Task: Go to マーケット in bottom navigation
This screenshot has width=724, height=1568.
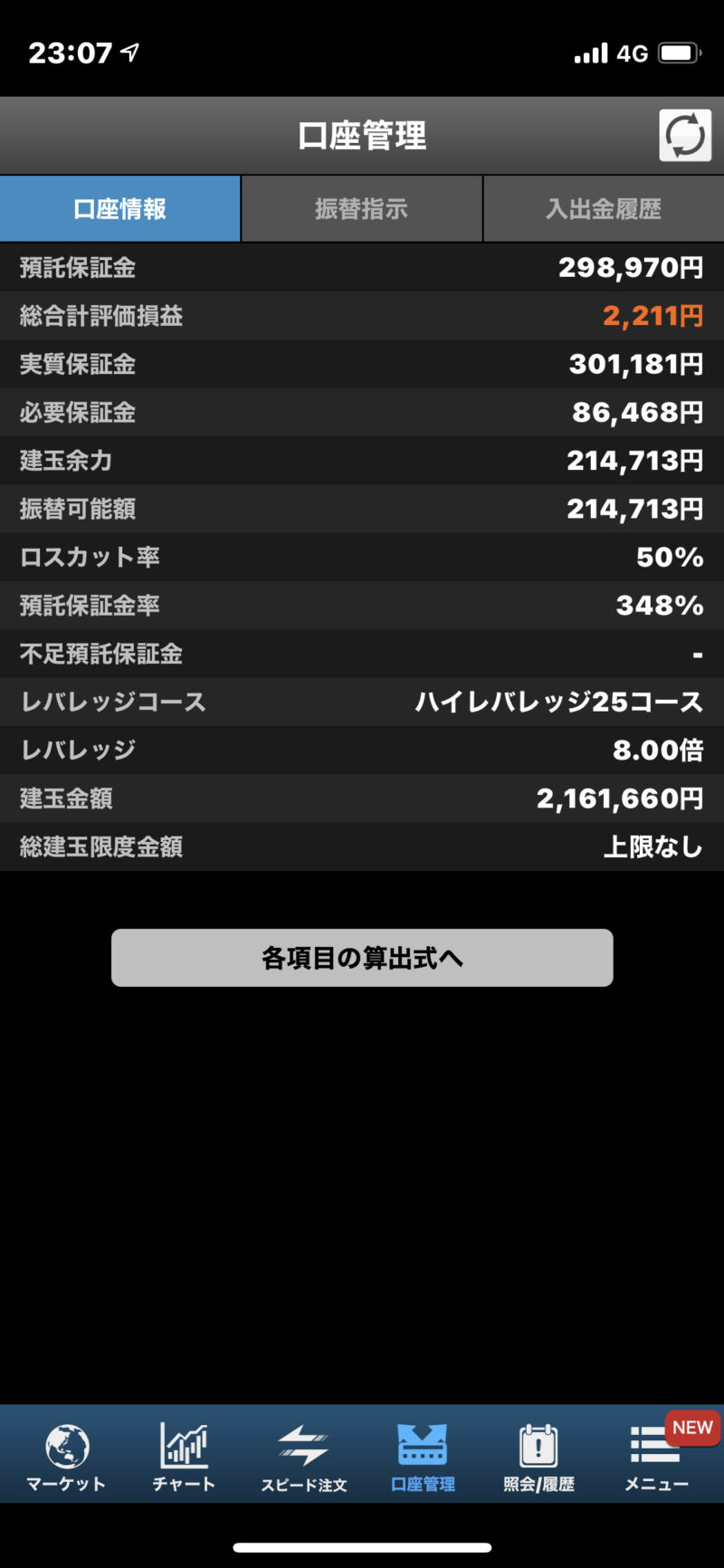Action: click(66, 1456)
